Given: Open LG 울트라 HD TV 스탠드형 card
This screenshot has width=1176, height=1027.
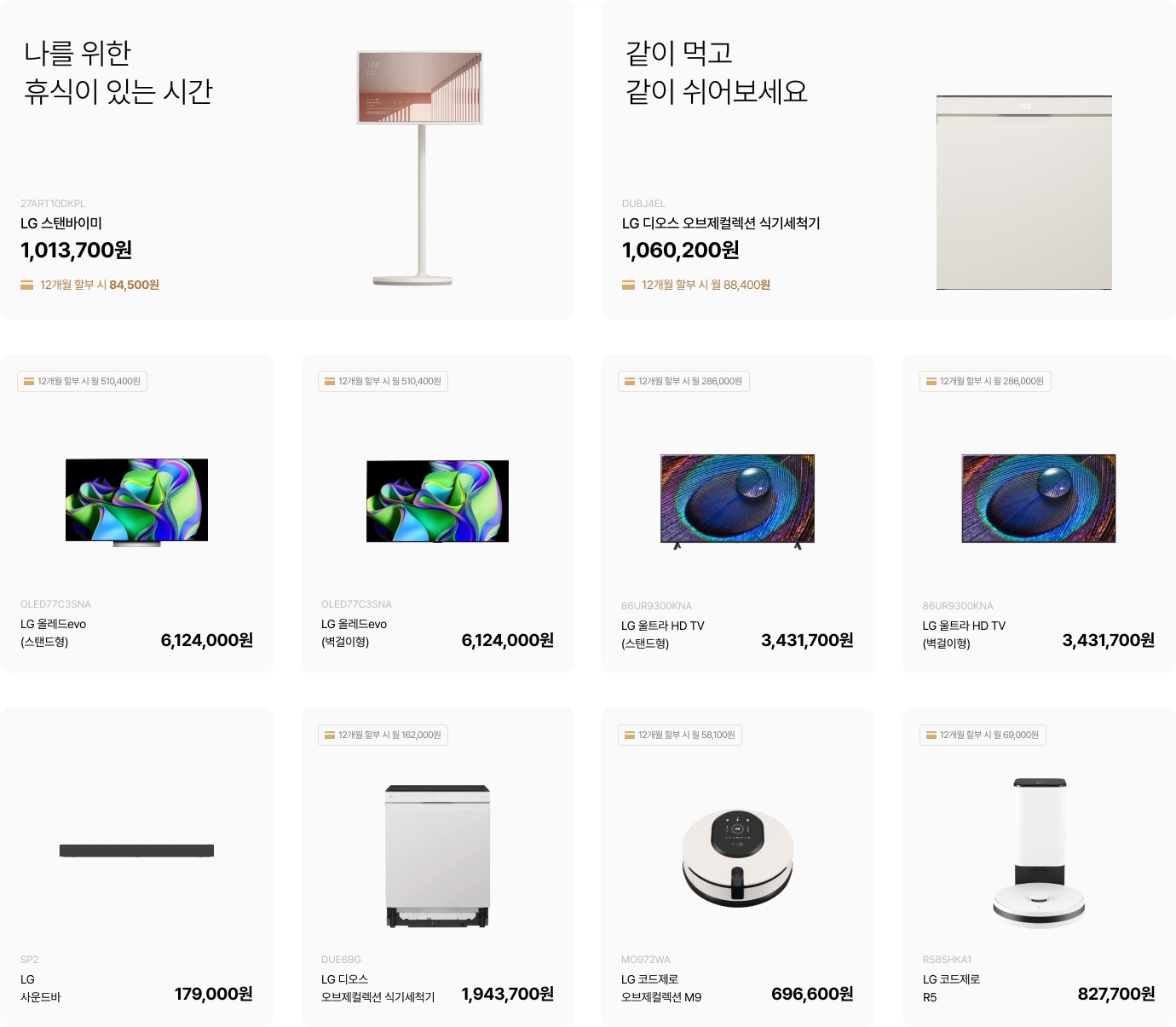Looking at the screenshot, I should [x=738, y=514].
